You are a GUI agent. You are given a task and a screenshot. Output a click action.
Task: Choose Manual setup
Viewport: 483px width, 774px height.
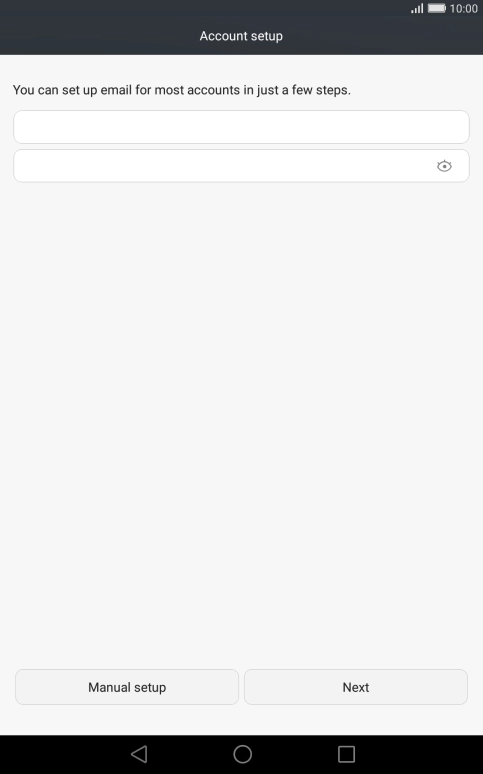127,687
